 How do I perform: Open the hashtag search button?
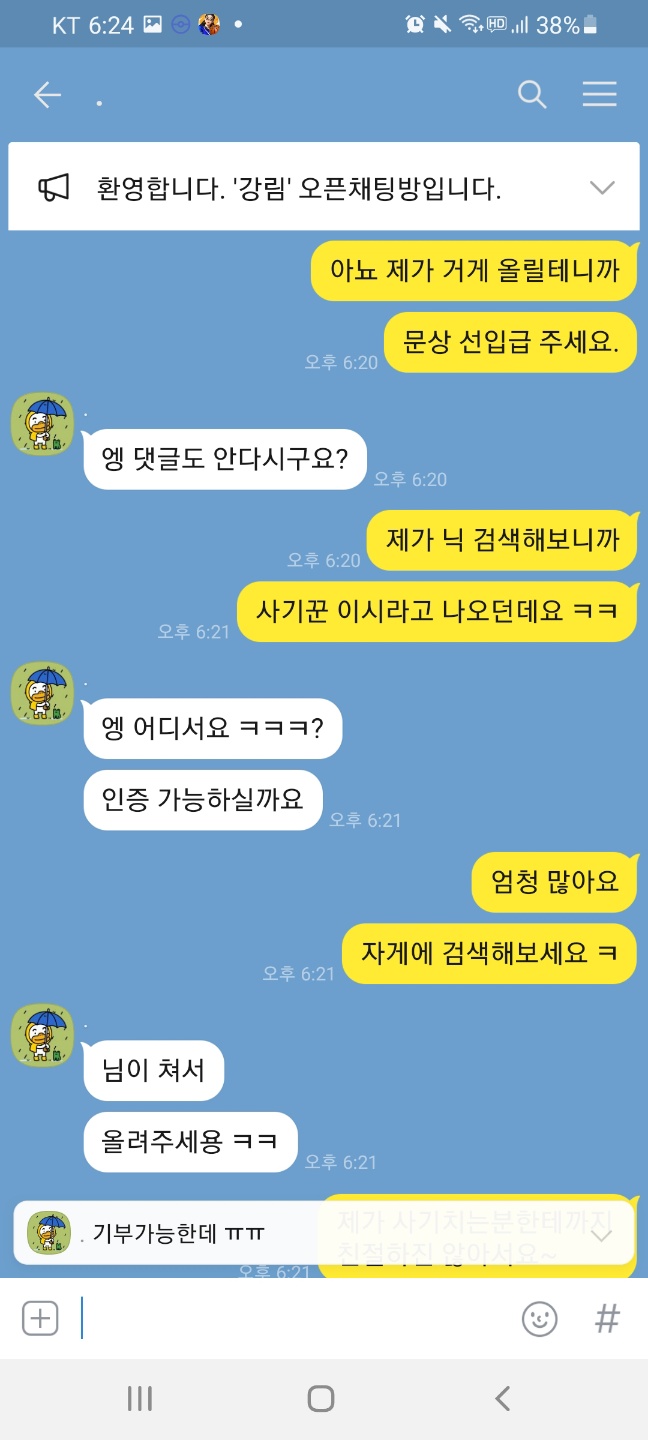coord(606,1319)
